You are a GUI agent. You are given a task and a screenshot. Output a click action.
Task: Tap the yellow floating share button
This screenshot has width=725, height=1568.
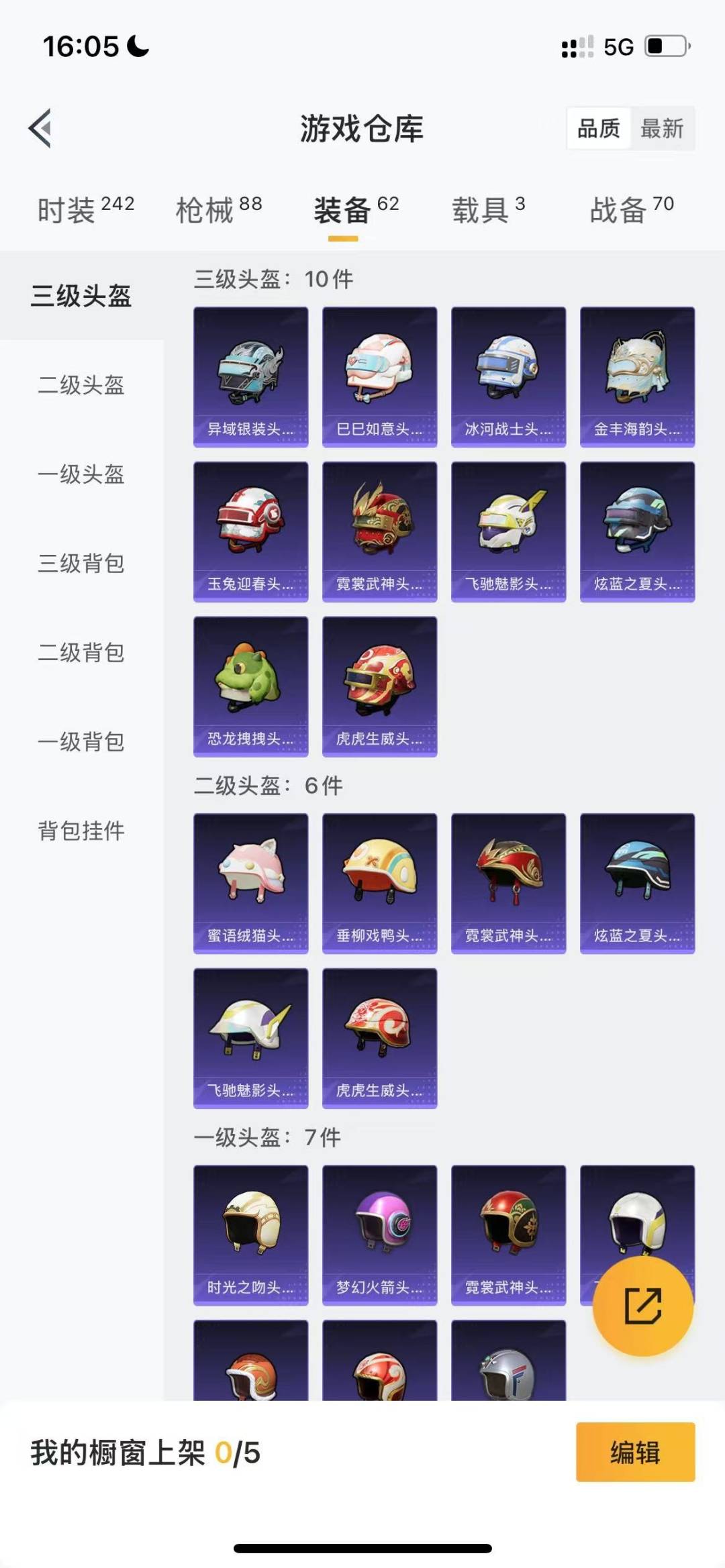(642, 1306)
